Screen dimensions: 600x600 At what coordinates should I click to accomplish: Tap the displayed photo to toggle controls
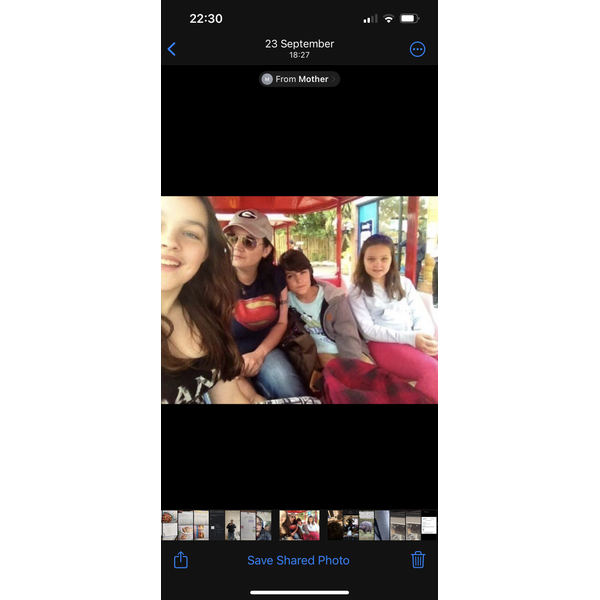point(299,300)
